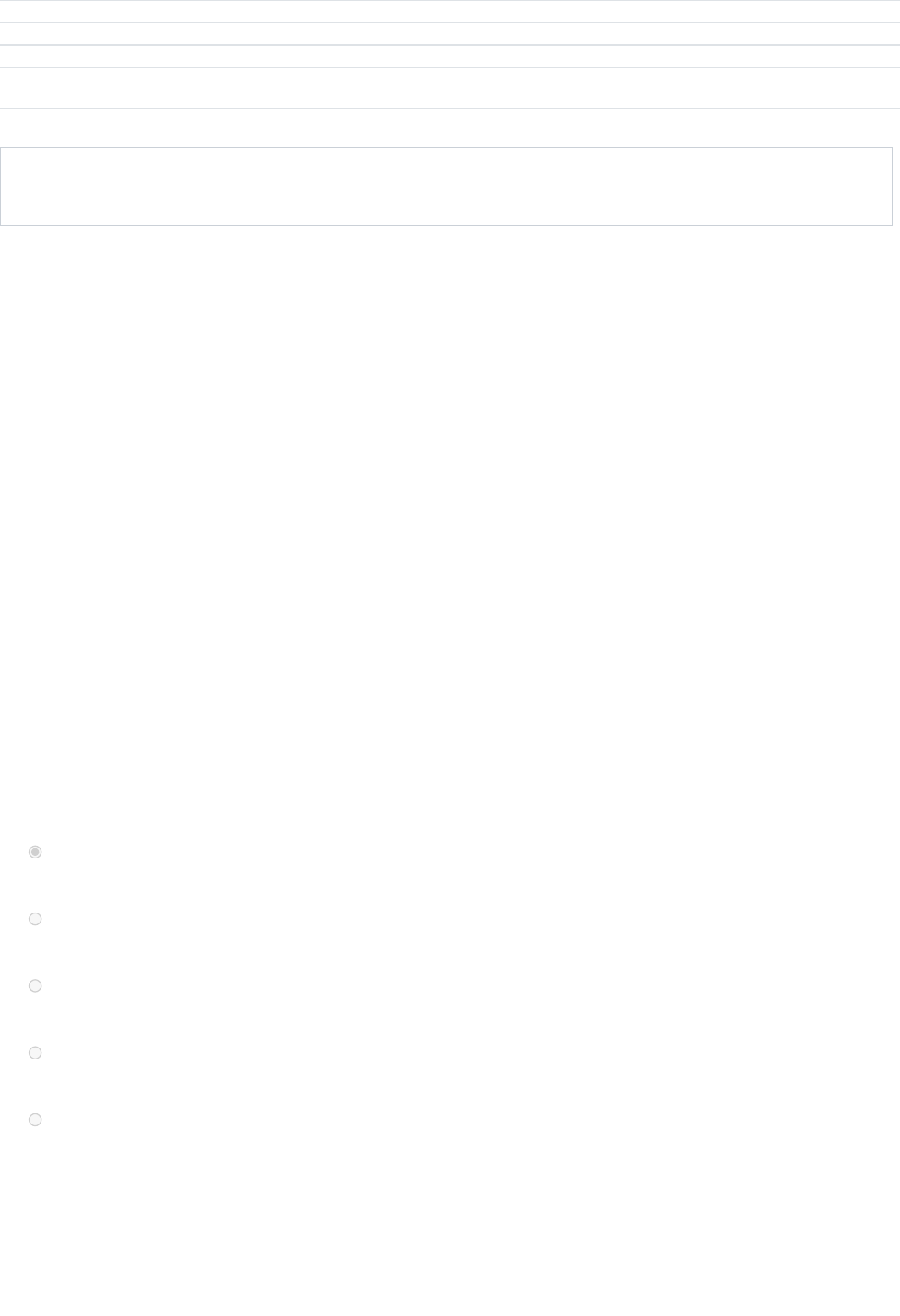Pick the third radio option

(x=35, y=986)
